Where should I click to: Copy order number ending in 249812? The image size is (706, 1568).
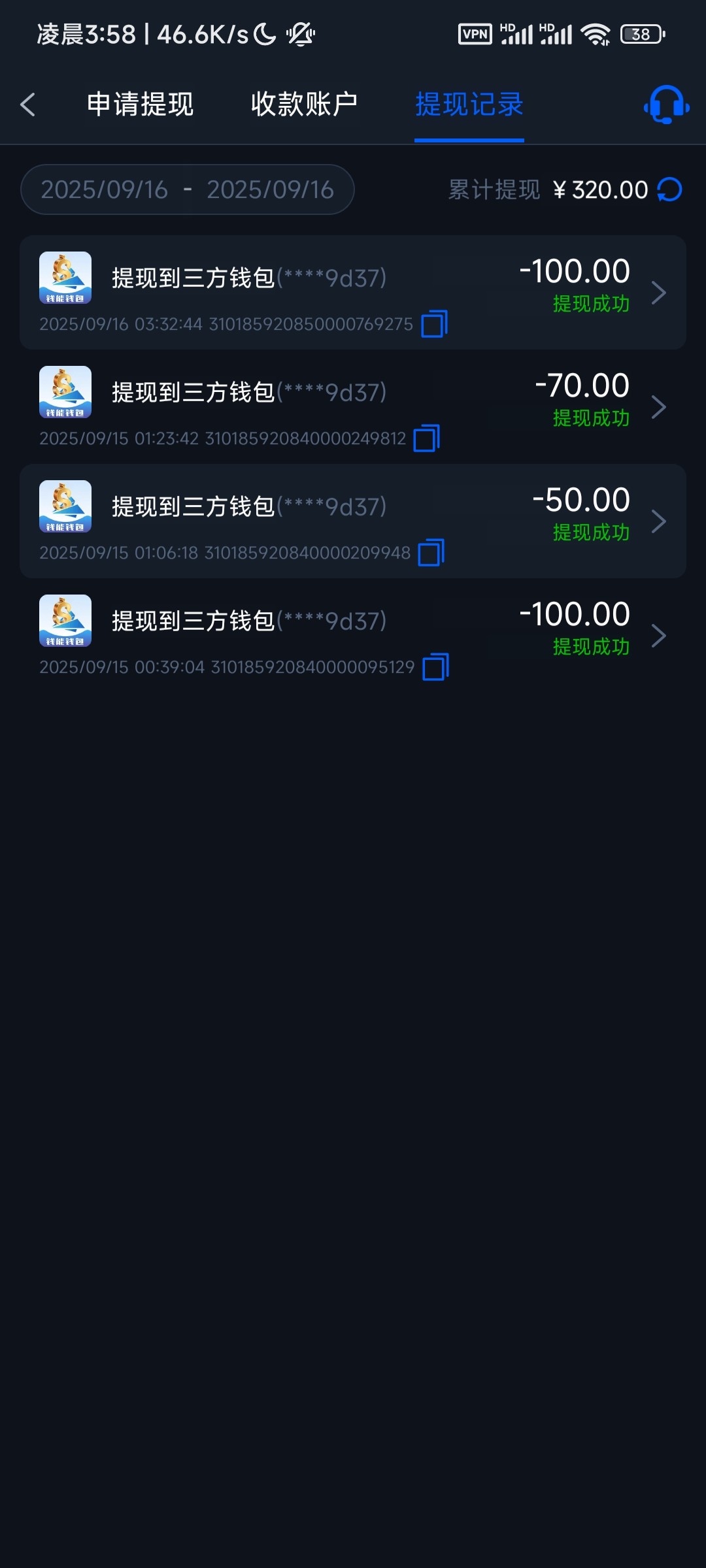427,438
